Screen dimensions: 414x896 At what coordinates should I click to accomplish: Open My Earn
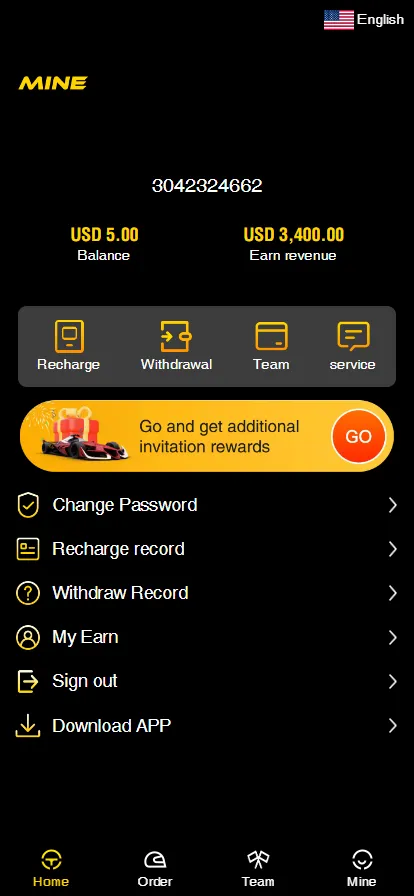[207, 637]
